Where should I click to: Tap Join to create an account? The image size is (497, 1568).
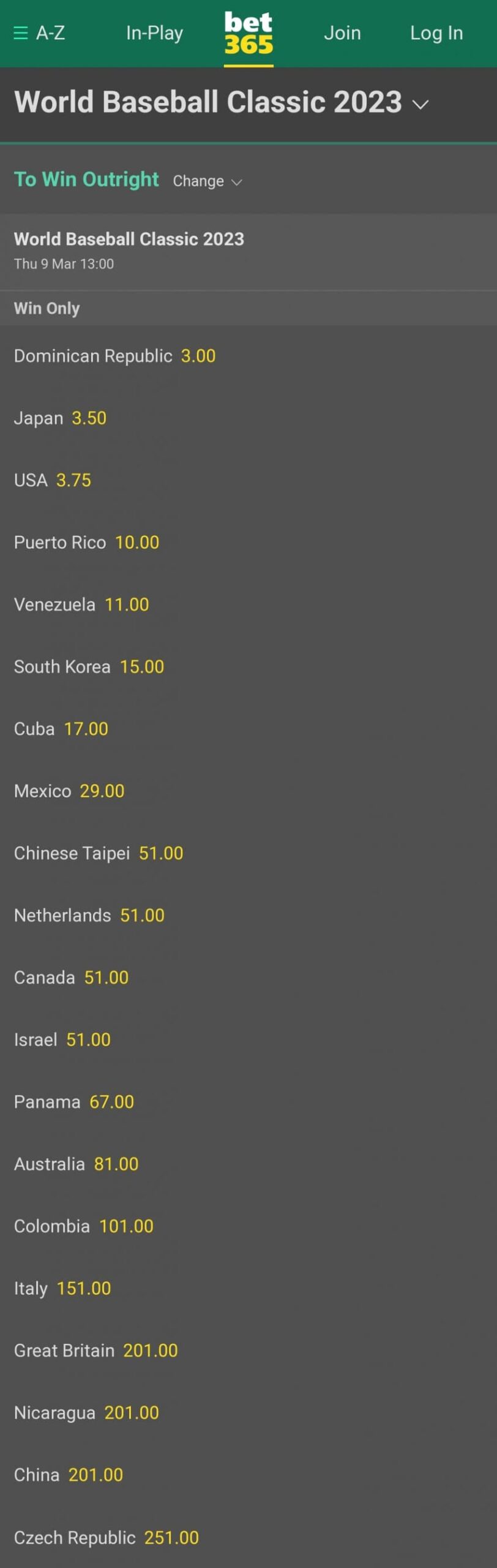342,33
